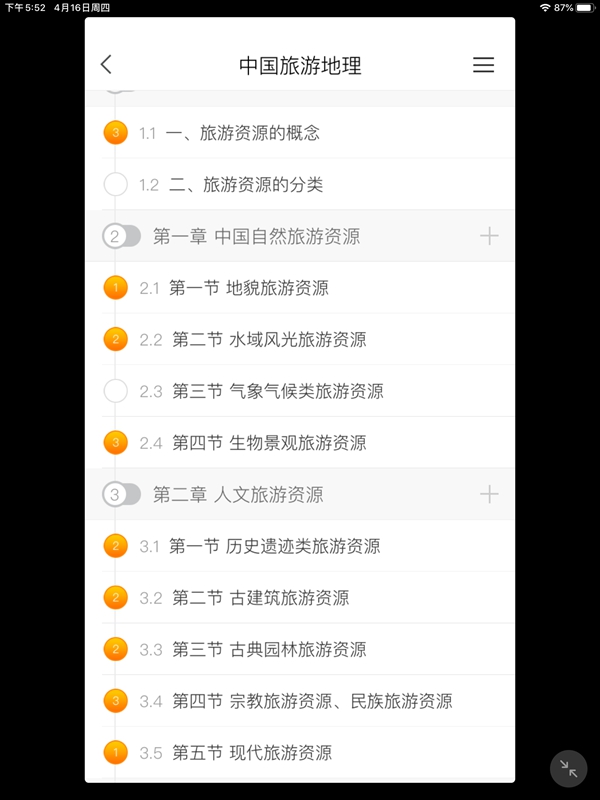This screenshot has width=600, height=800.
Task: Open the hamburger menu
Action: coord(483,65)
